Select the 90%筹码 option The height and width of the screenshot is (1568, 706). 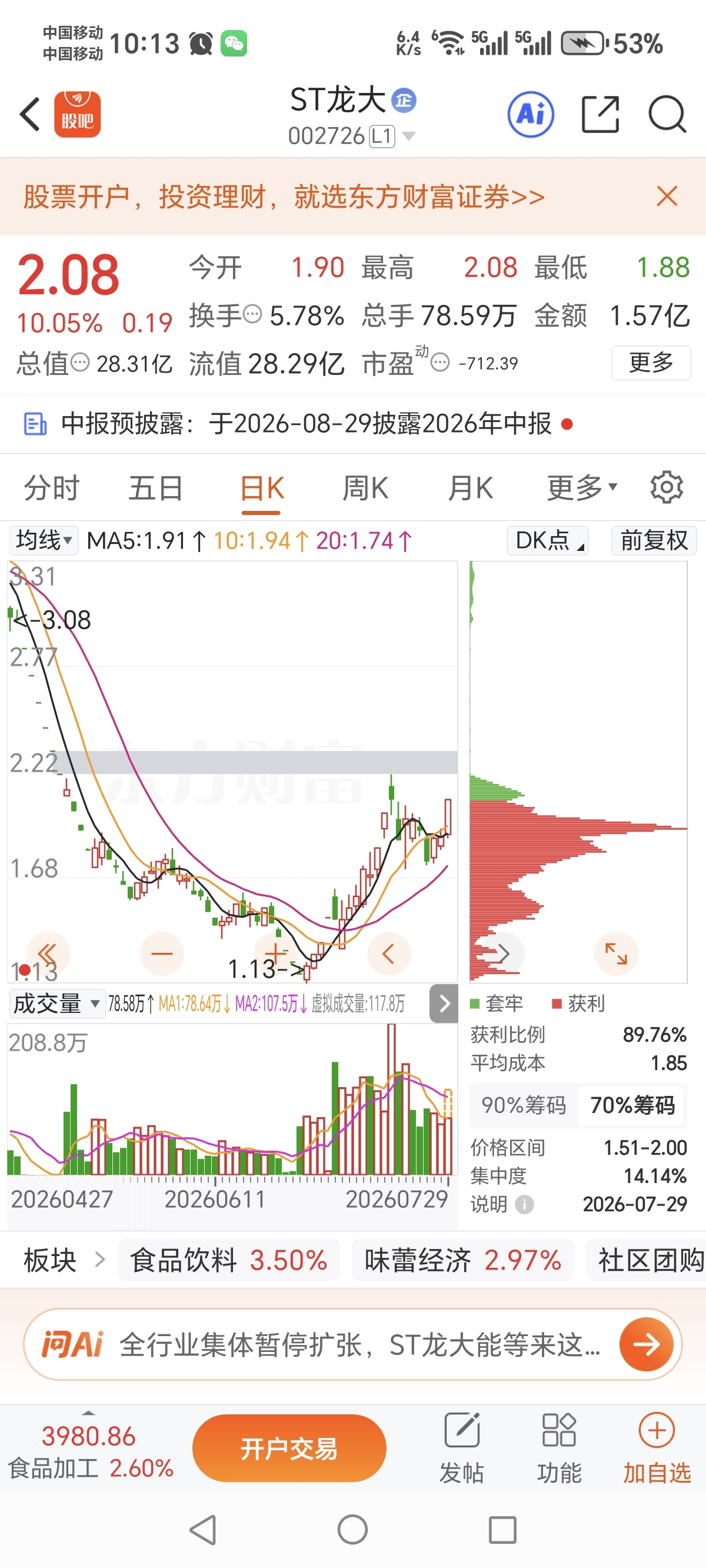point(524,1105)
